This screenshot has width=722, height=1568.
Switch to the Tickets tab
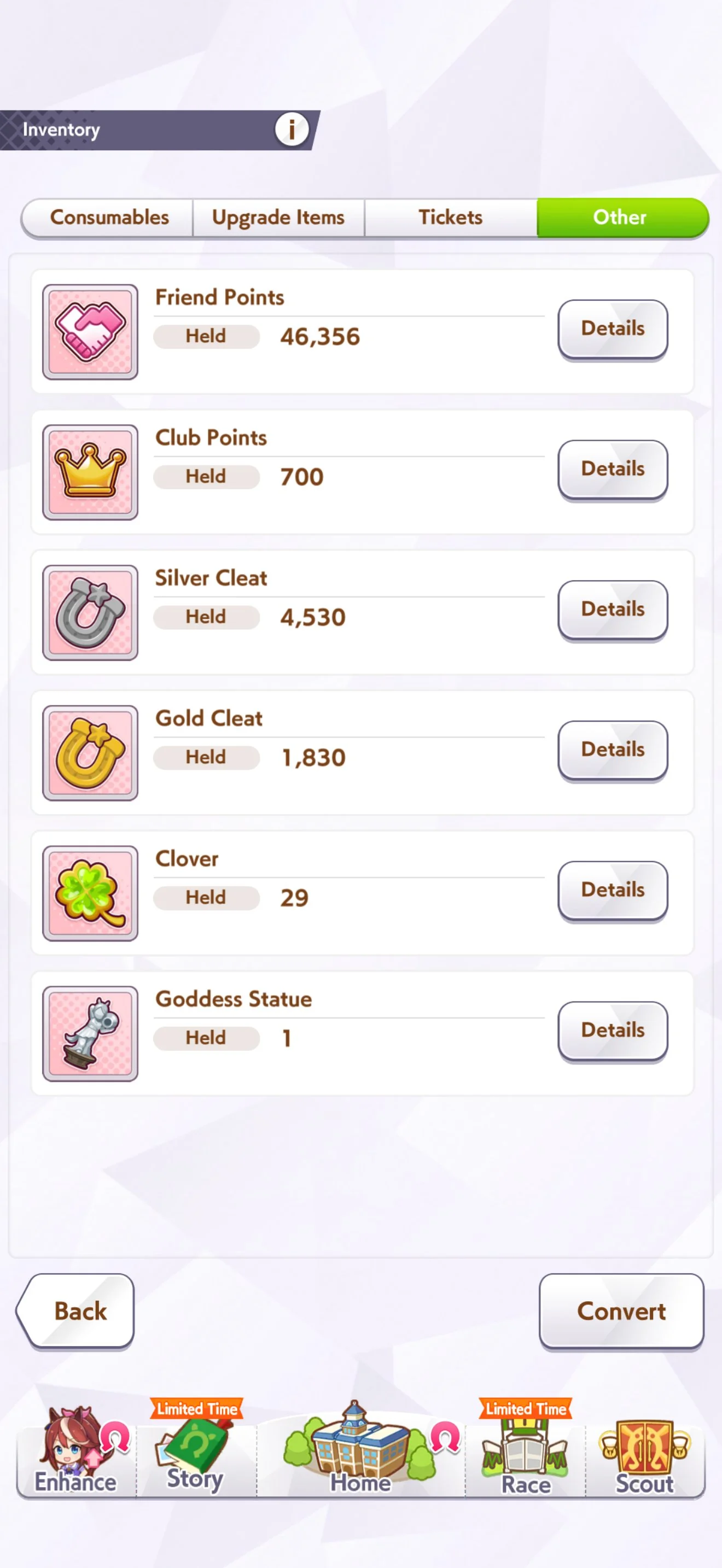pos(451,217)
